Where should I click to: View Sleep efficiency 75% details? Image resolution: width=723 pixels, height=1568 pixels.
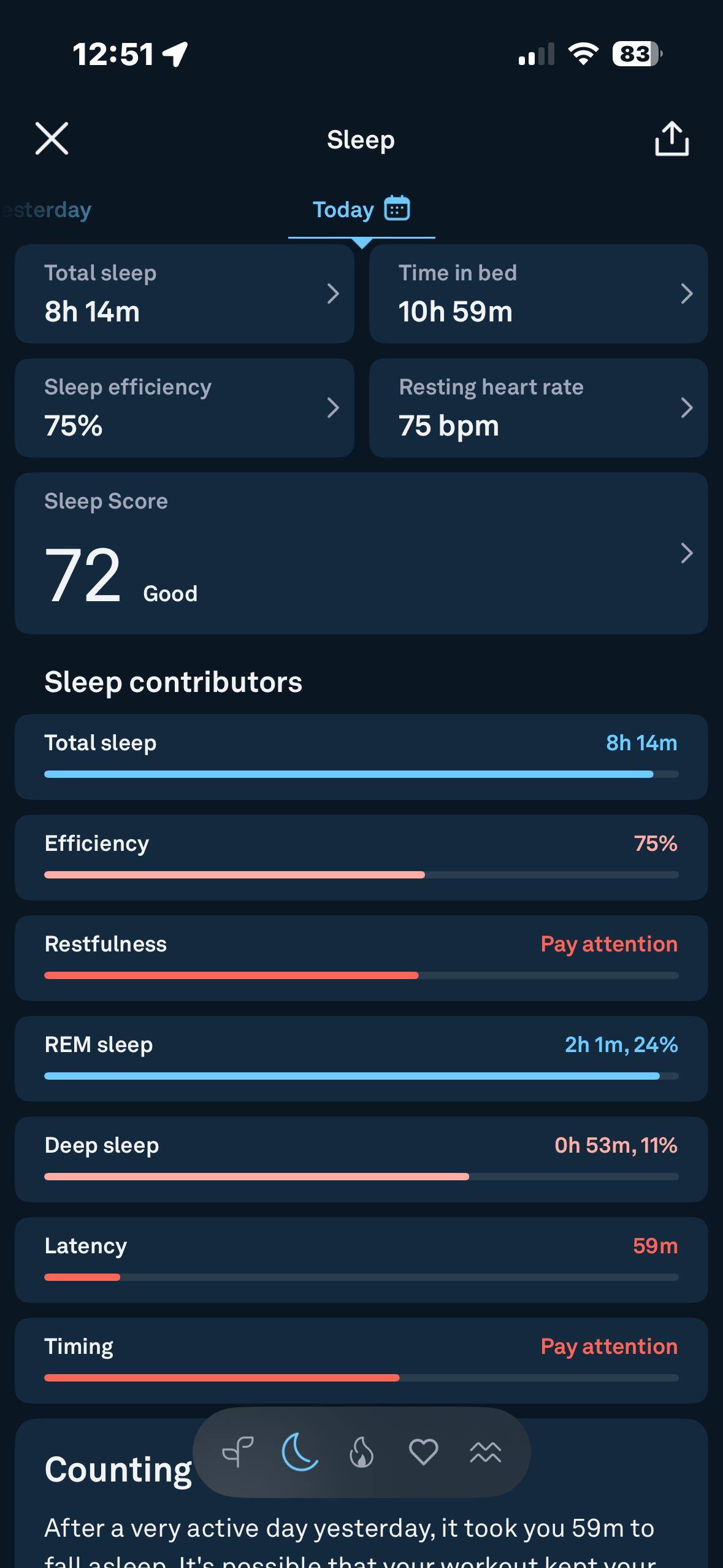click(184, 408)
